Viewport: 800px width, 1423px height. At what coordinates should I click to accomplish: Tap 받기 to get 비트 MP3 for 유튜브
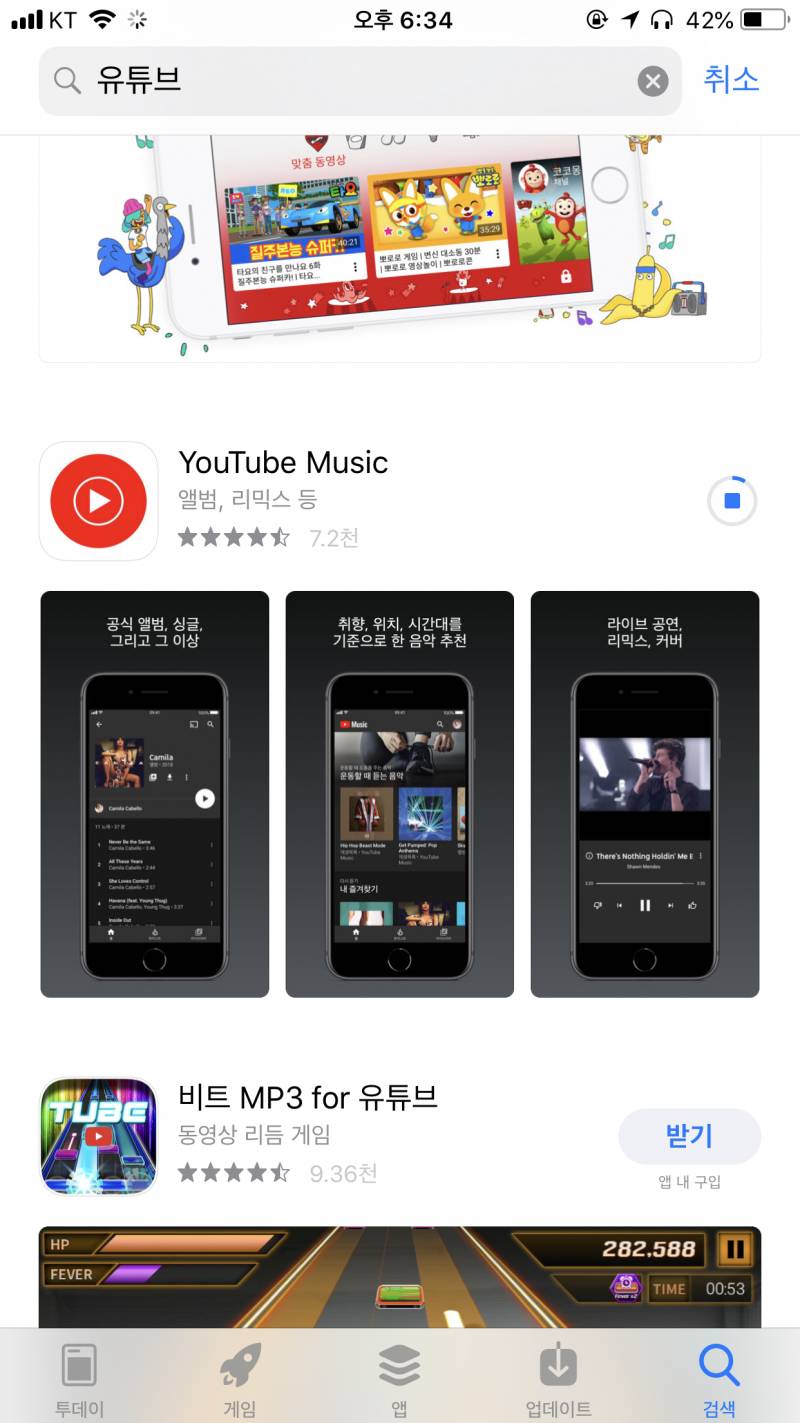click(x=689, y=1136)
